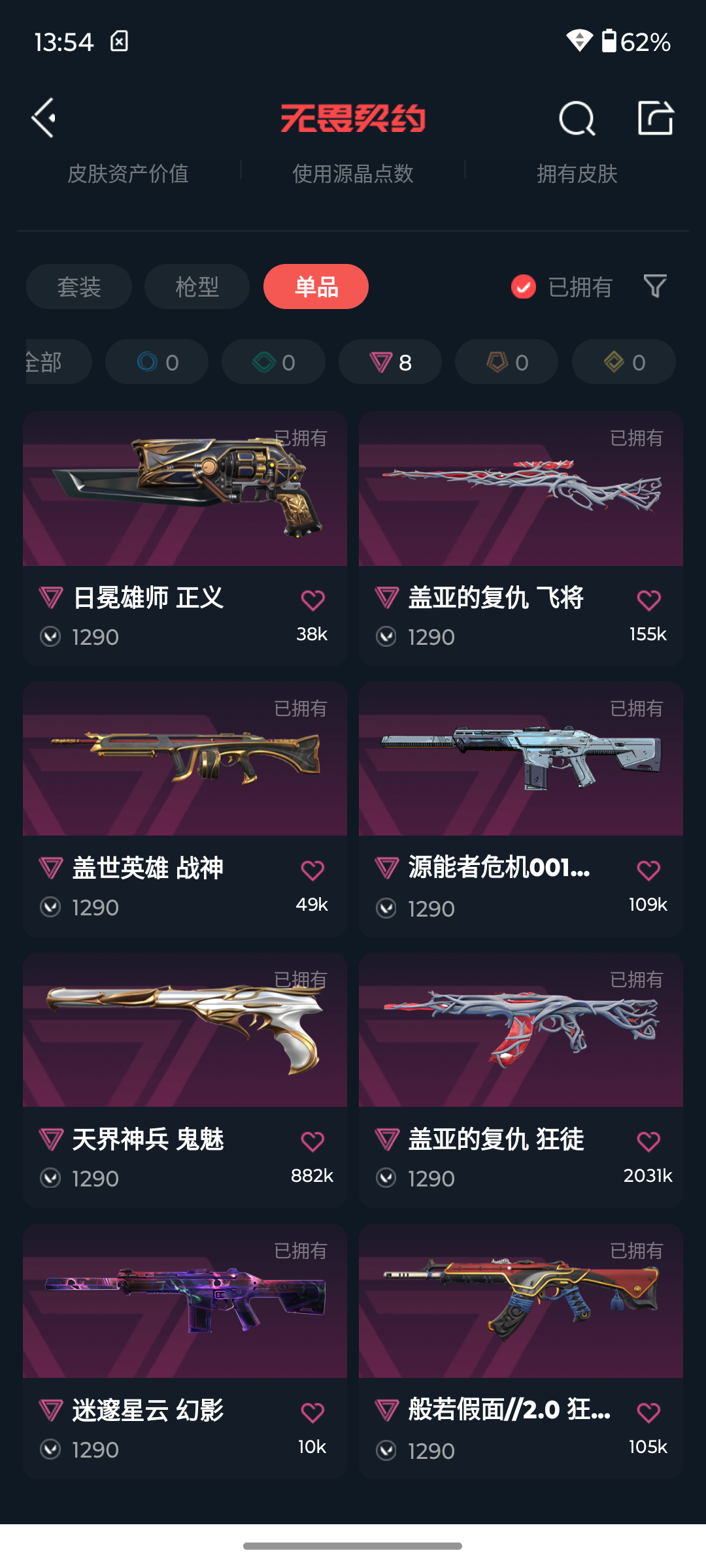This screenshot has height=1568, width=706.
Task: Open the 天界神兵 鬼魅 skin card
Action: [185, 1031]
